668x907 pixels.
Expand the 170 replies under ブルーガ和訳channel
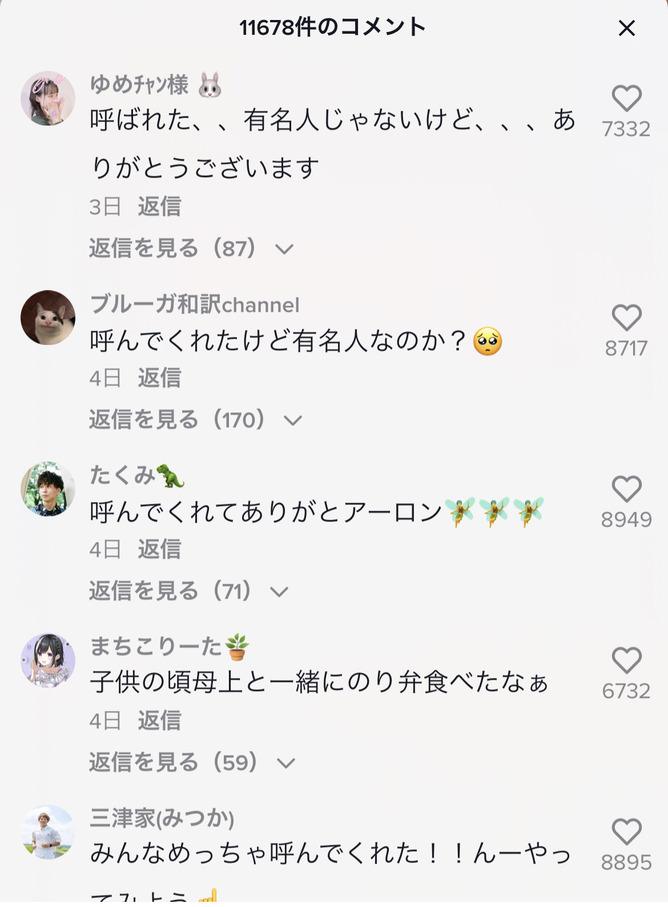click(195, 419)
